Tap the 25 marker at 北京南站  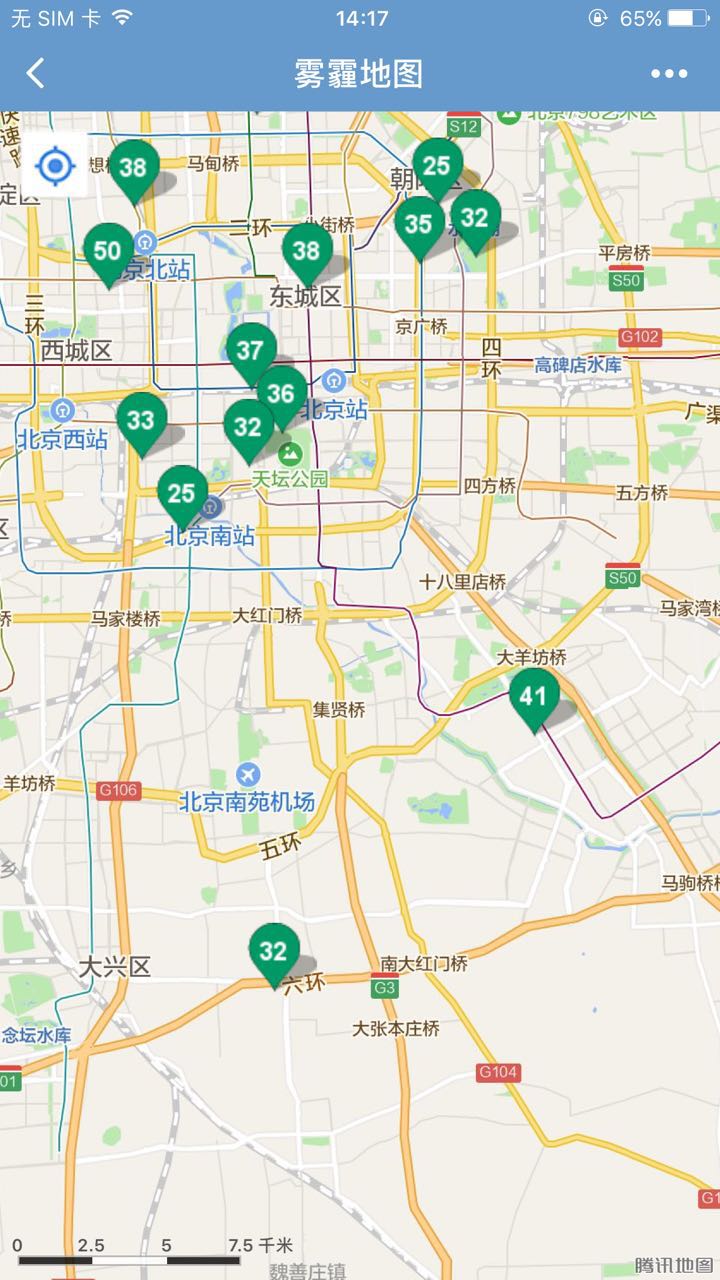click(182, 494)
